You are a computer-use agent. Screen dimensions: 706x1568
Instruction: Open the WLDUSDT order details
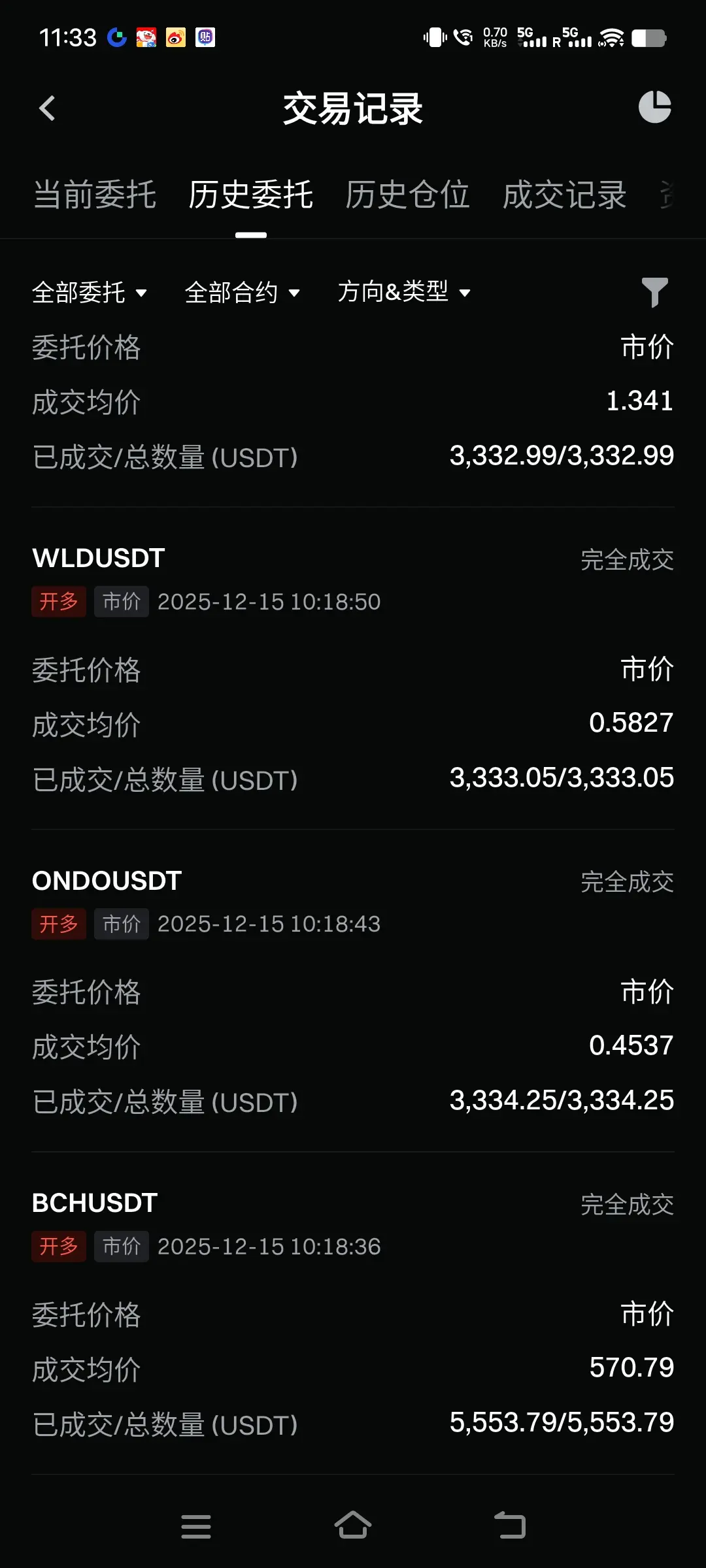(98, 559)
